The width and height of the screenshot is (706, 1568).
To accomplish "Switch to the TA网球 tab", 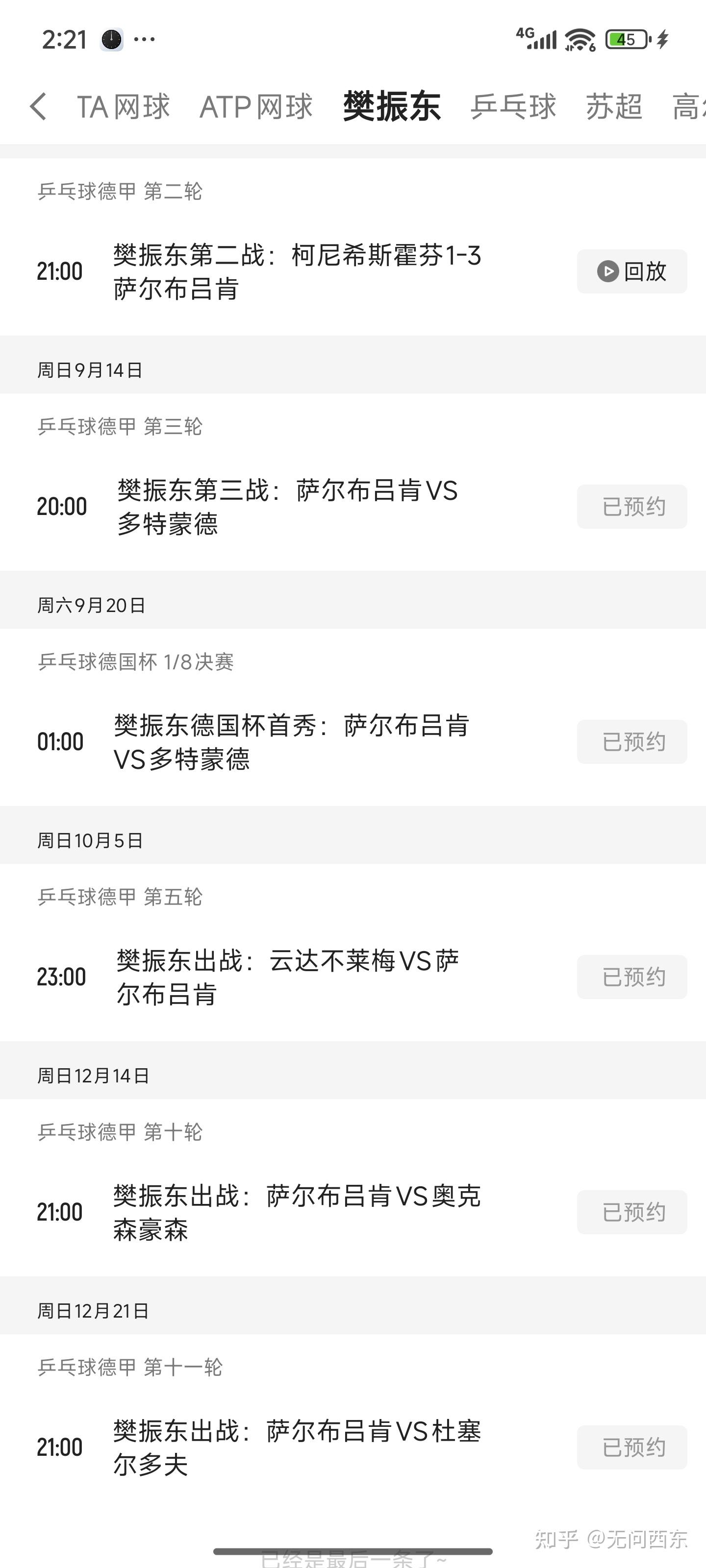I will click(123, 106).
